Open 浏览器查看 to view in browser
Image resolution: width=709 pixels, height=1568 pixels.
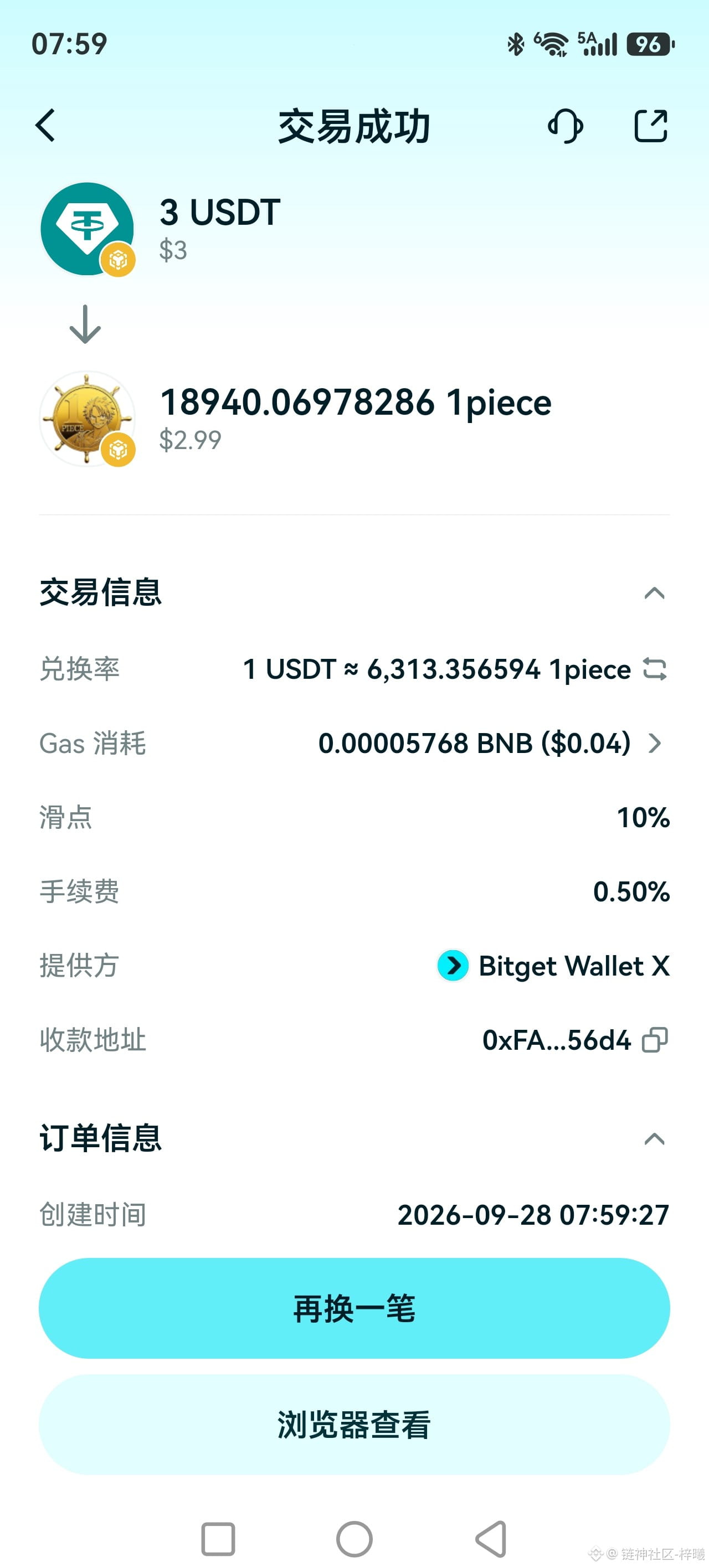[x=354, y=1425]
